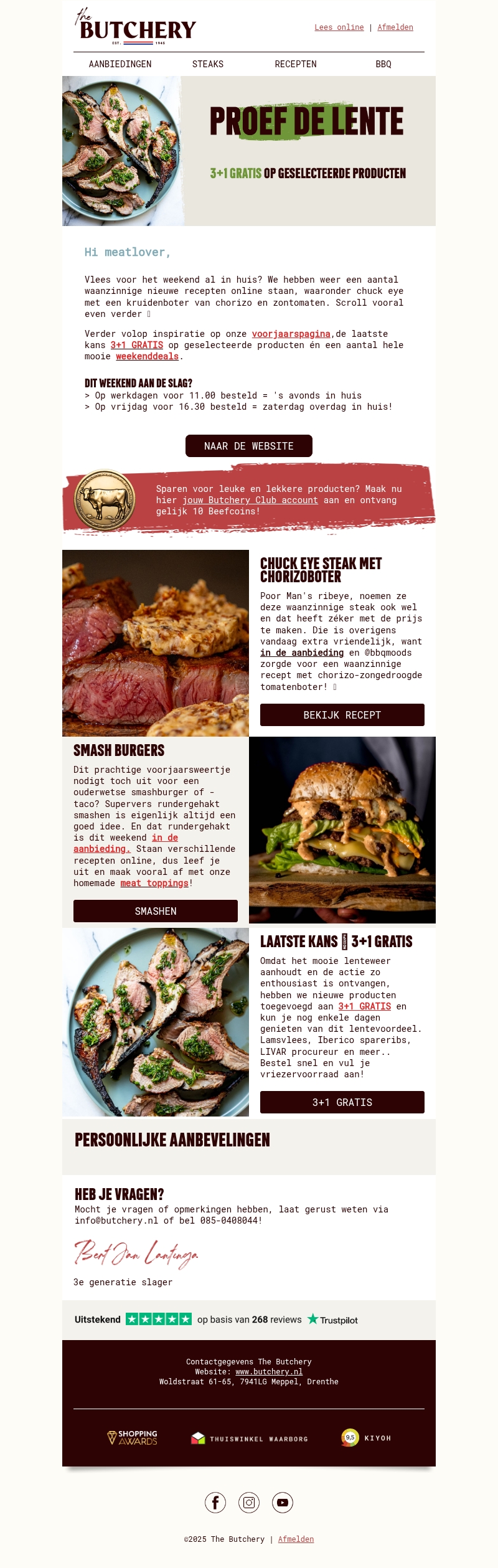Go to the AANBIEDINGEN menu item
Image resolution: width=498 pixels, height=1568 pixels.
coord(120,64)
